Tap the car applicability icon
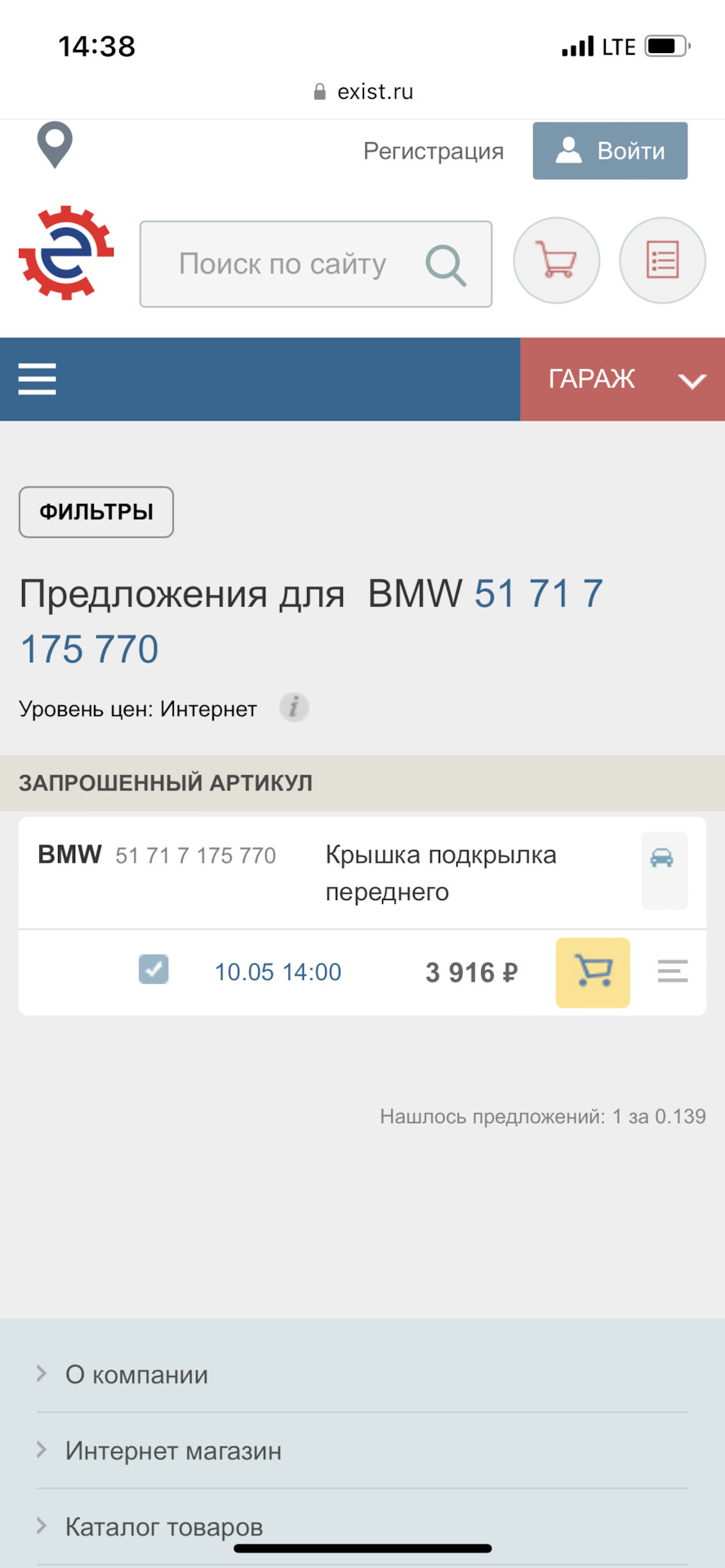Viewport: 725px width, 1568px height. pos(664,871)
